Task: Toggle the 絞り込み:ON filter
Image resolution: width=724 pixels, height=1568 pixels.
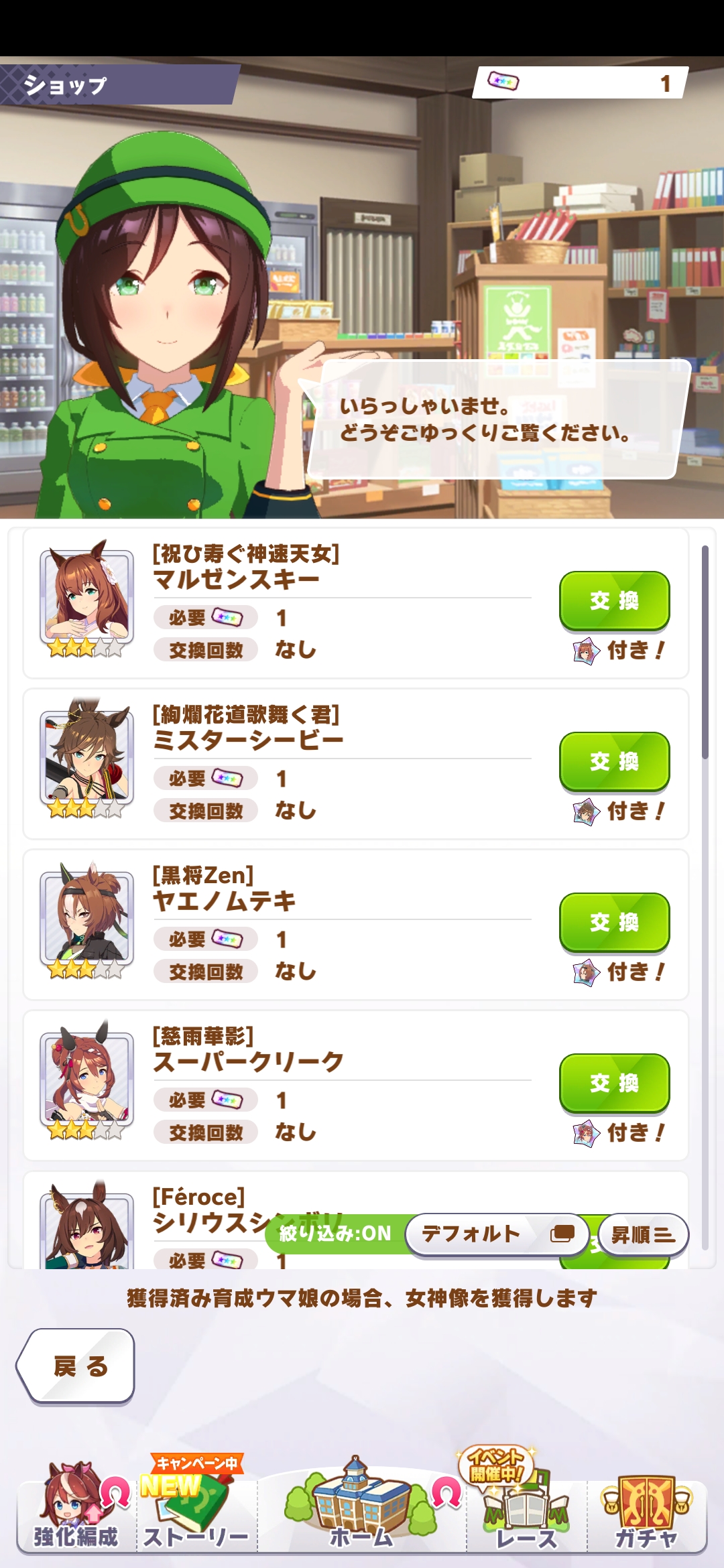Action: (x=335, y=1234)
